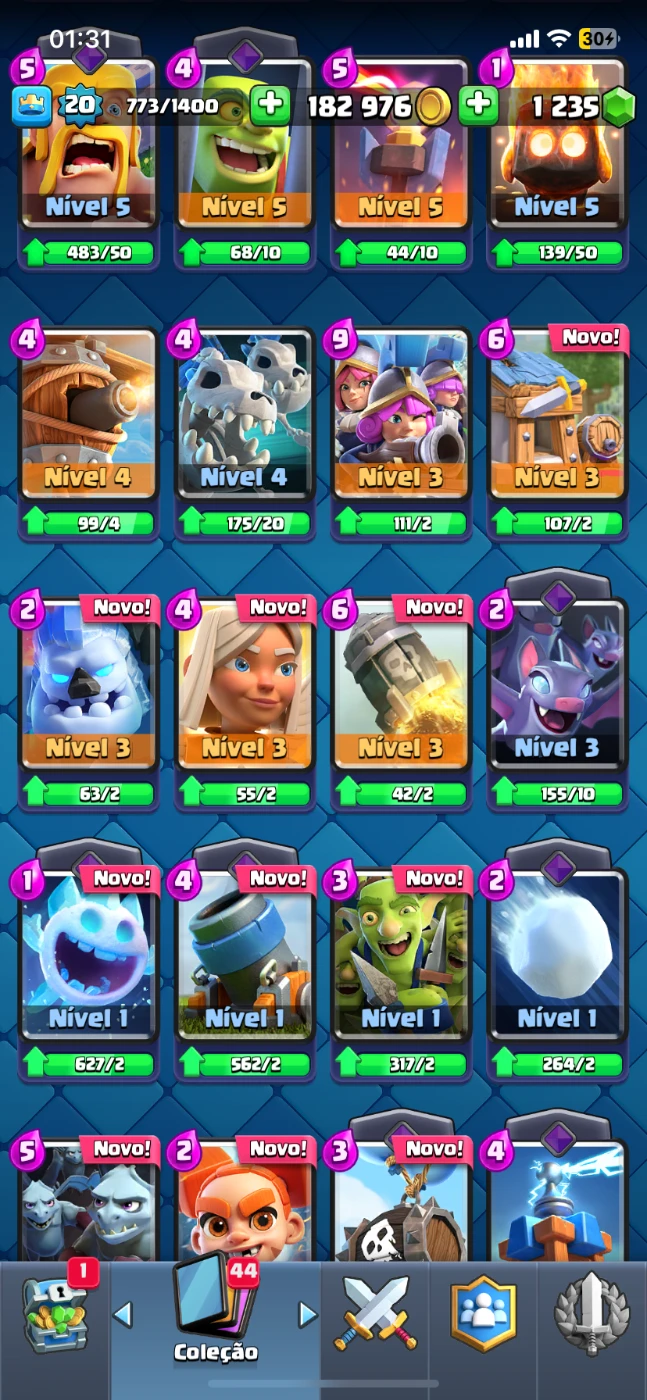
Task: Tap the green plus next to experience
Action: tap(270, 105)
